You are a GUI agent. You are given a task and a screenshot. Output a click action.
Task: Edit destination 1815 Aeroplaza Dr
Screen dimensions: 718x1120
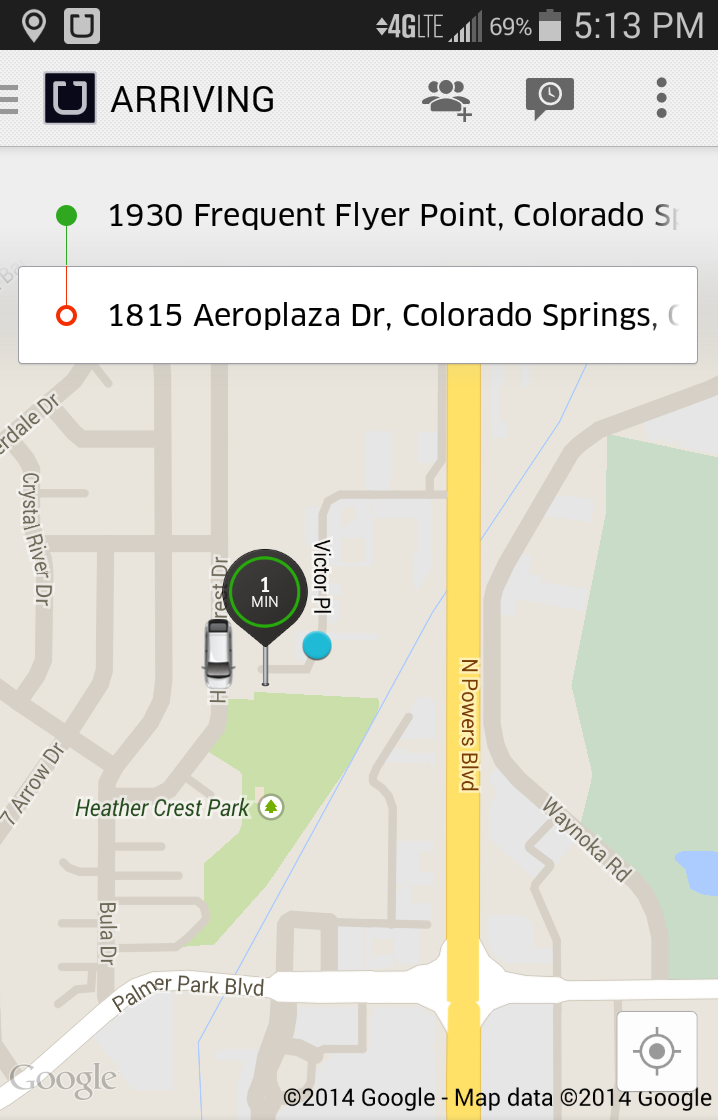pos(390,316)
